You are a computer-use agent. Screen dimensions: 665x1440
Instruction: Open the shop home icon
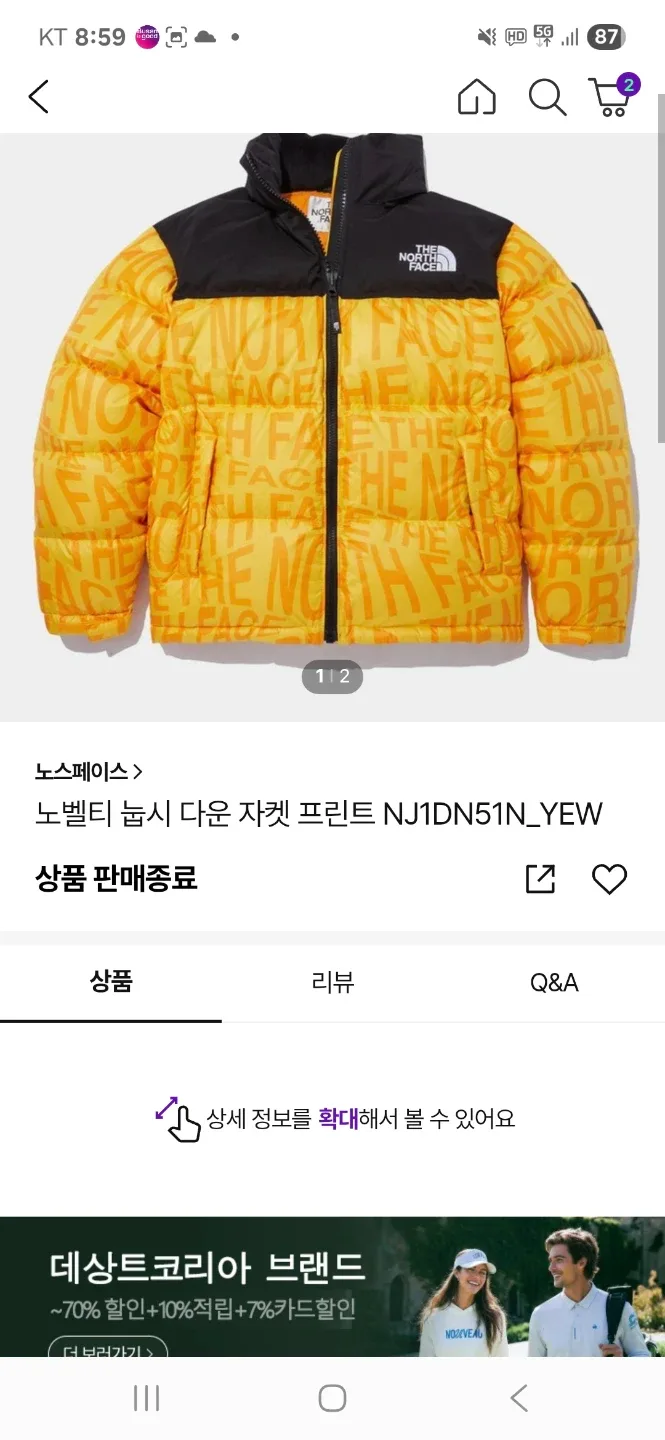tap(477, 97)
